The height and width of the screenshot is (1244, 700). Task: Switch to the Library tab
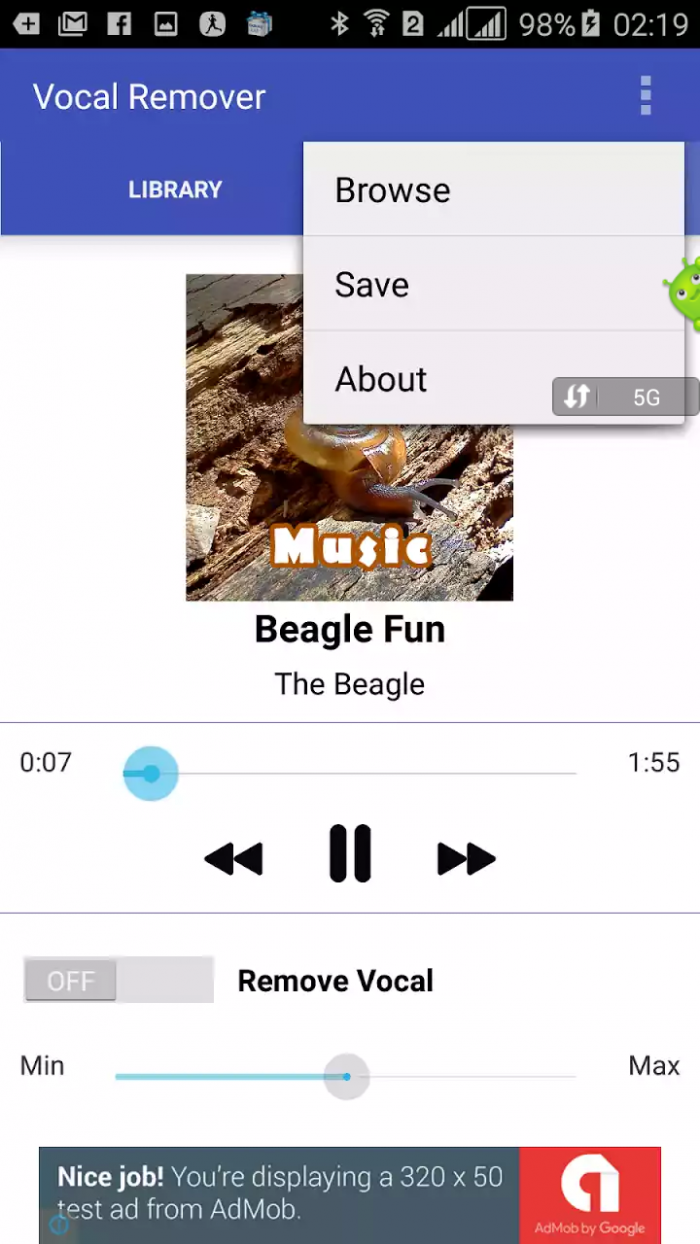click(175, 190)
